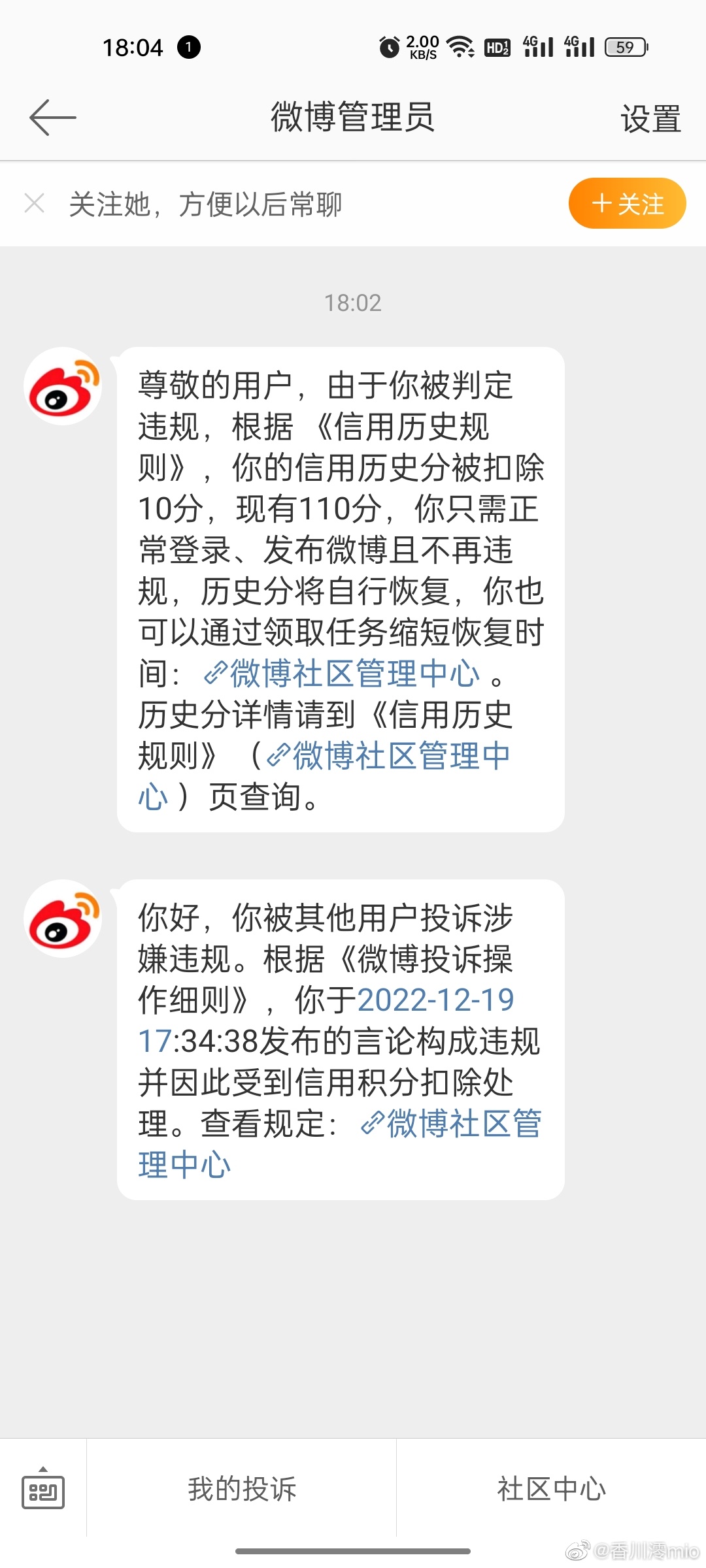Open 我的投诉 in the bottom menu
The image size is (706, 1568).
pos(242,1488)
